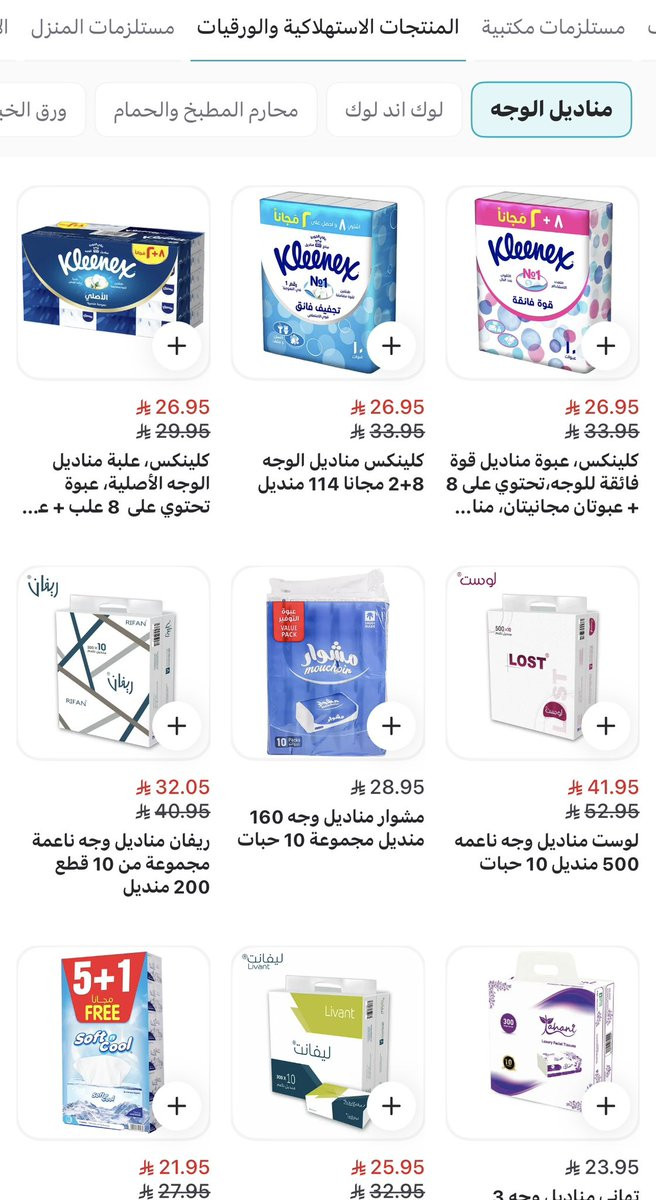Select the محارم المطبخ والحمام chip
656x1200 pixels.
(205, 109)
